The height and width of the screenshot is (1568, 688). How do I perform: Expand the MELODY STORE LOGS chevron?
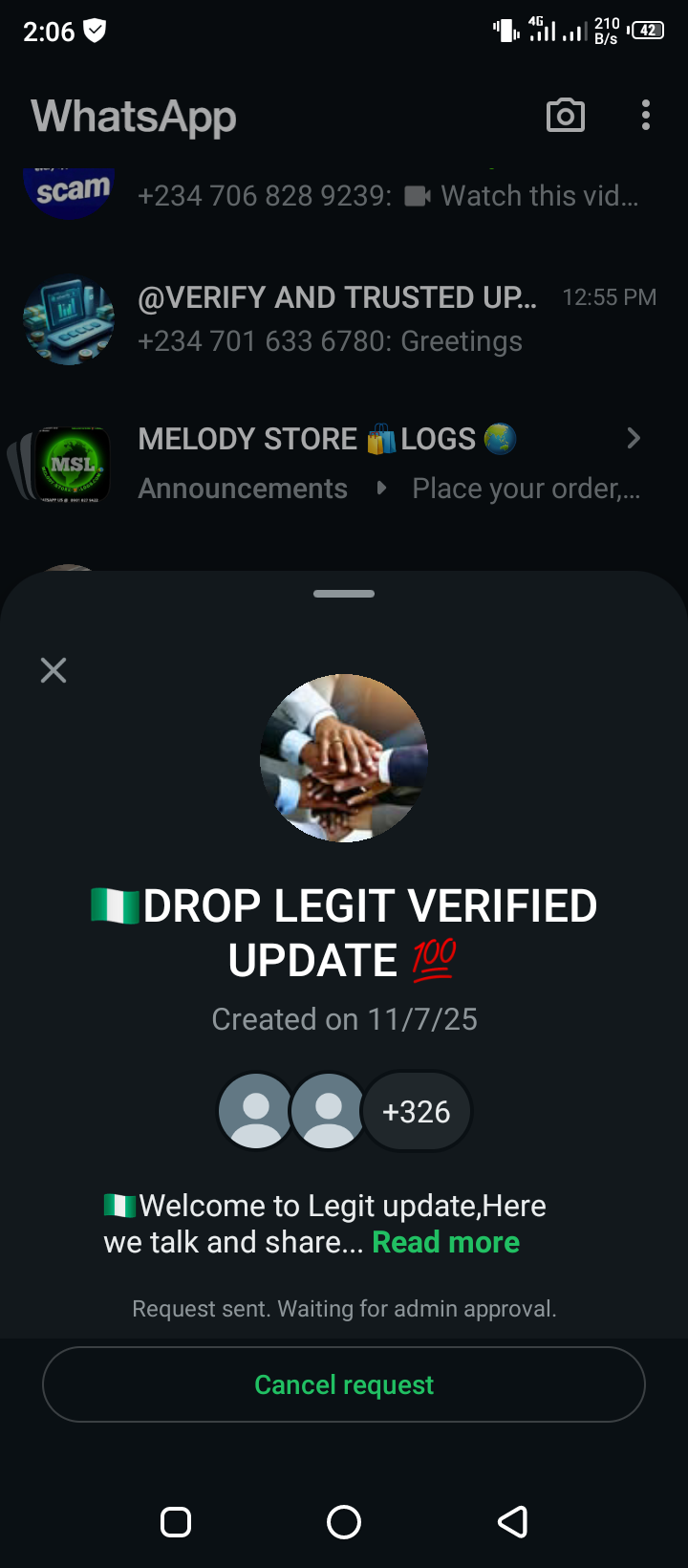click(x=633, y=439)
